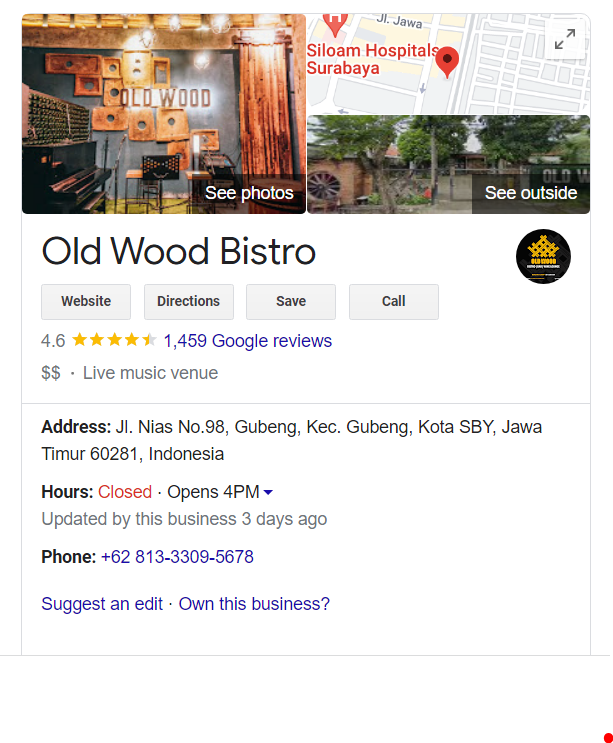Screen dimensions: 613x743
Task: Select Suggest an edit
Action: tap(101, 604)
